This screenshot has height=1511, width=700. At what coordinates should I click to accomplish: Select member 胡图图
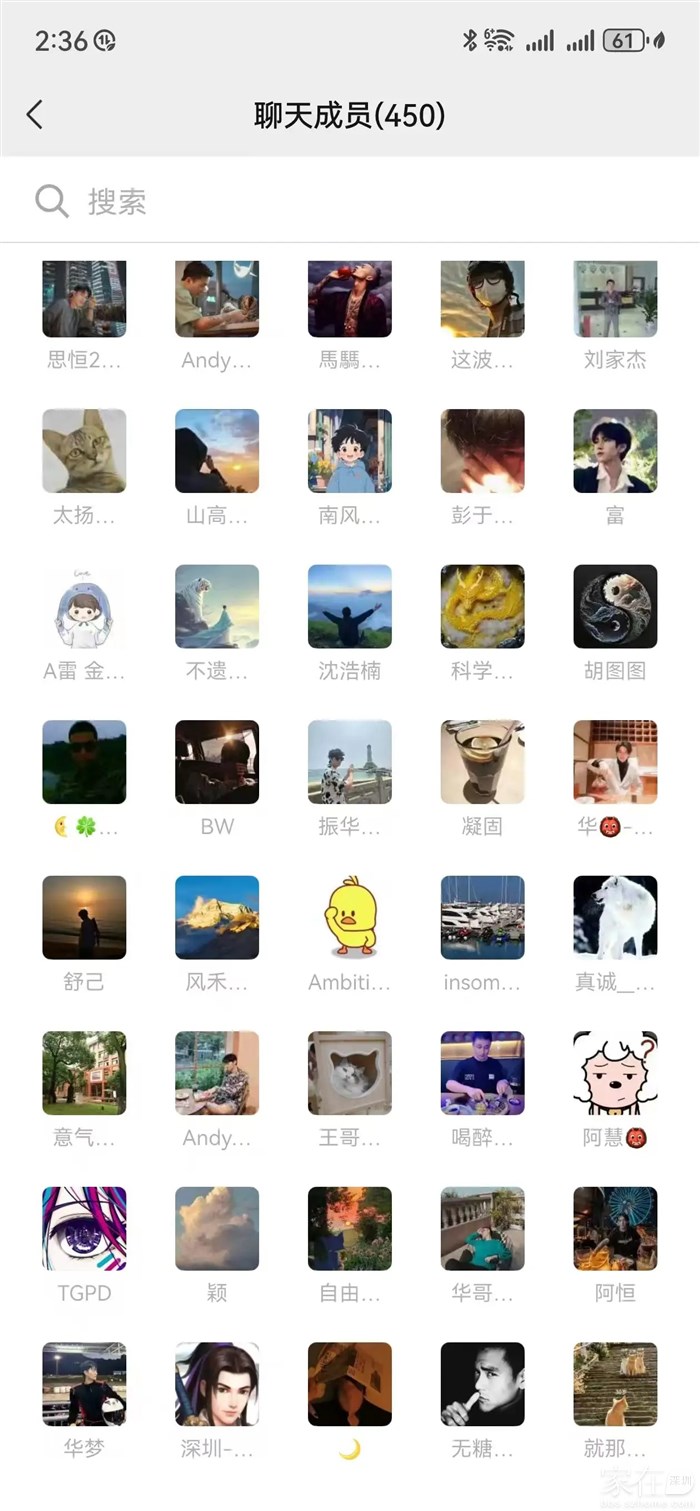tap(615, 607)
